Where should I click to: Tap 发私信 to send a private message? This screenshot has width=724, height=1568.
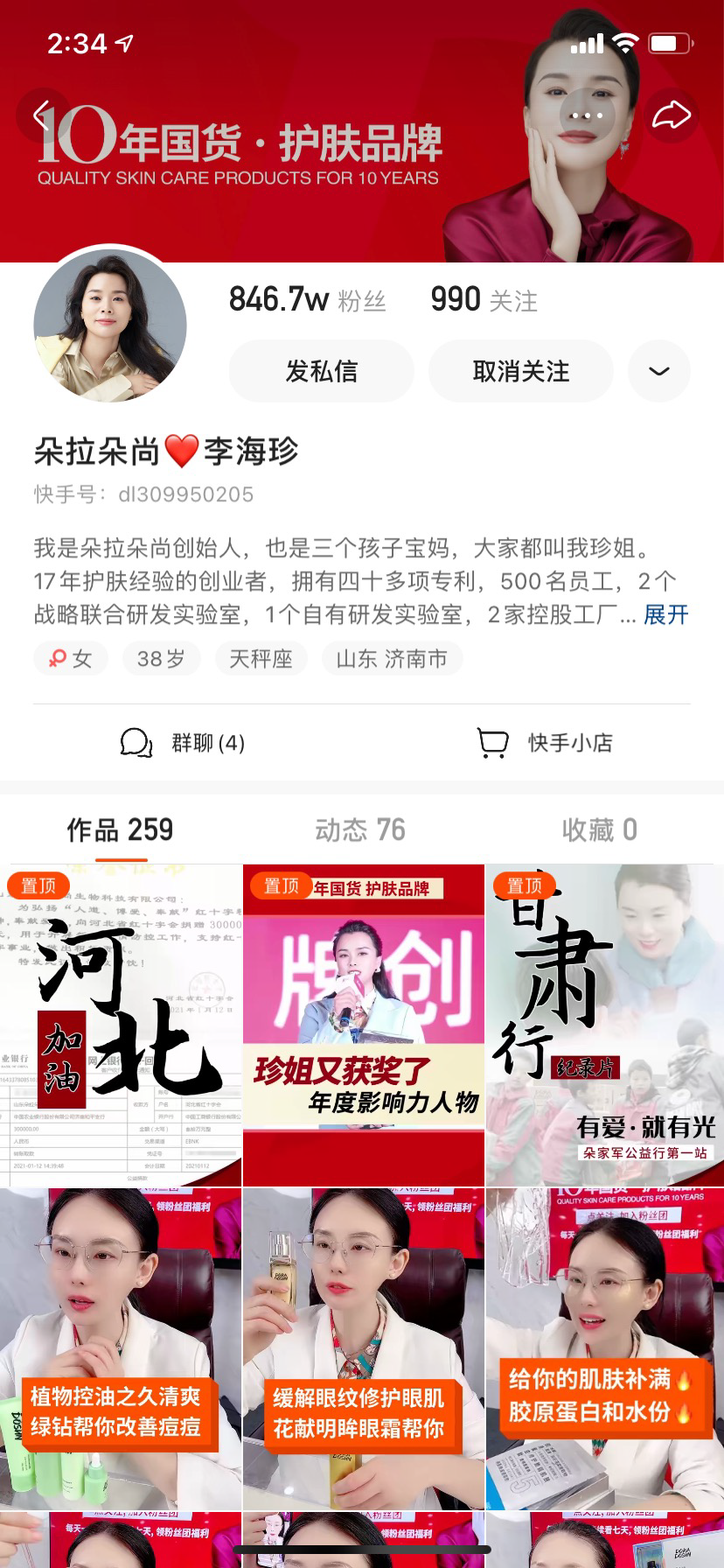(x=321, y=371)
